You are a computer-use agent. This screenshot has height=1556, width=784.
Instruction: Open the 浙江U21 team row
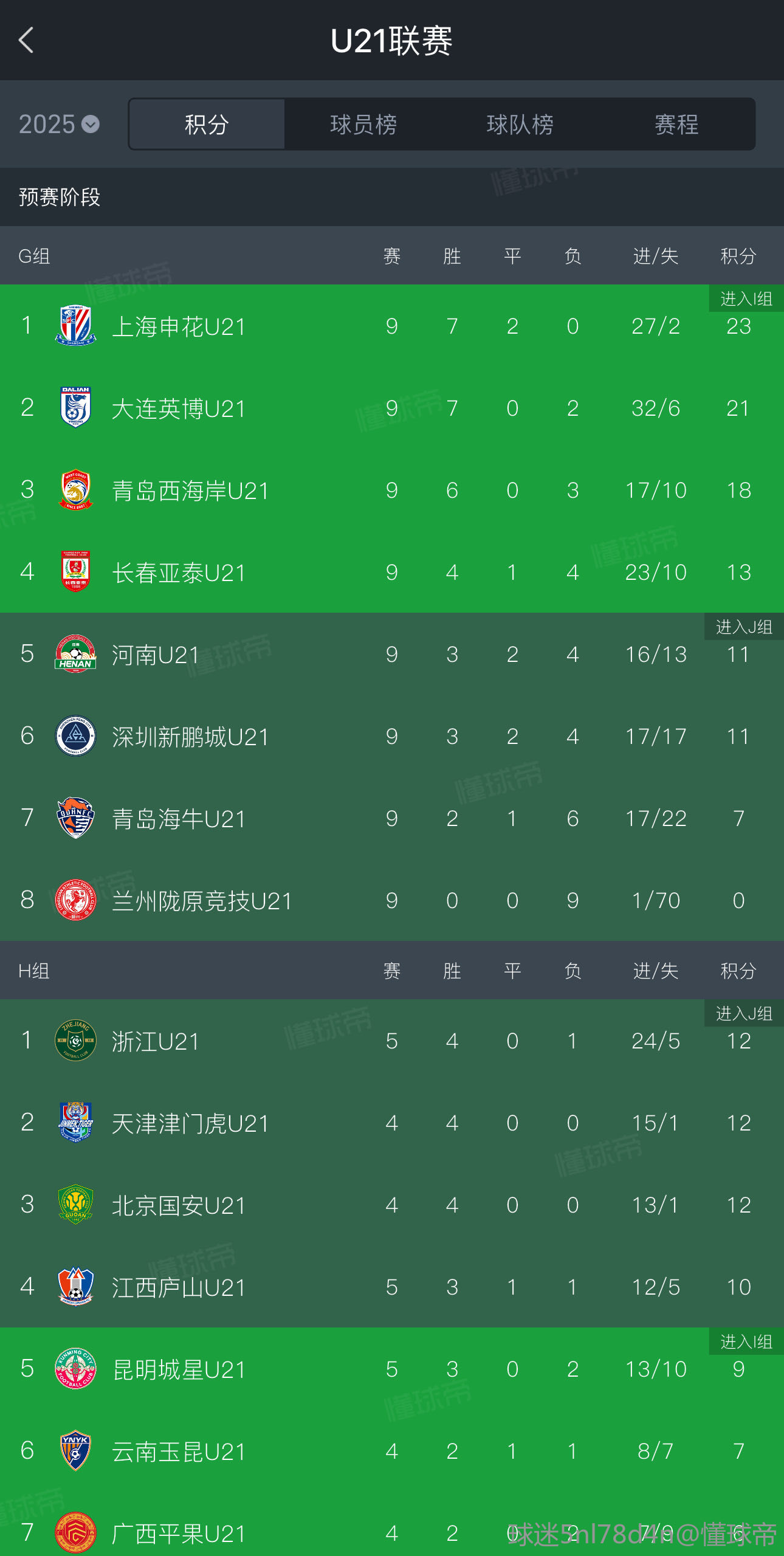point(156,1041)
